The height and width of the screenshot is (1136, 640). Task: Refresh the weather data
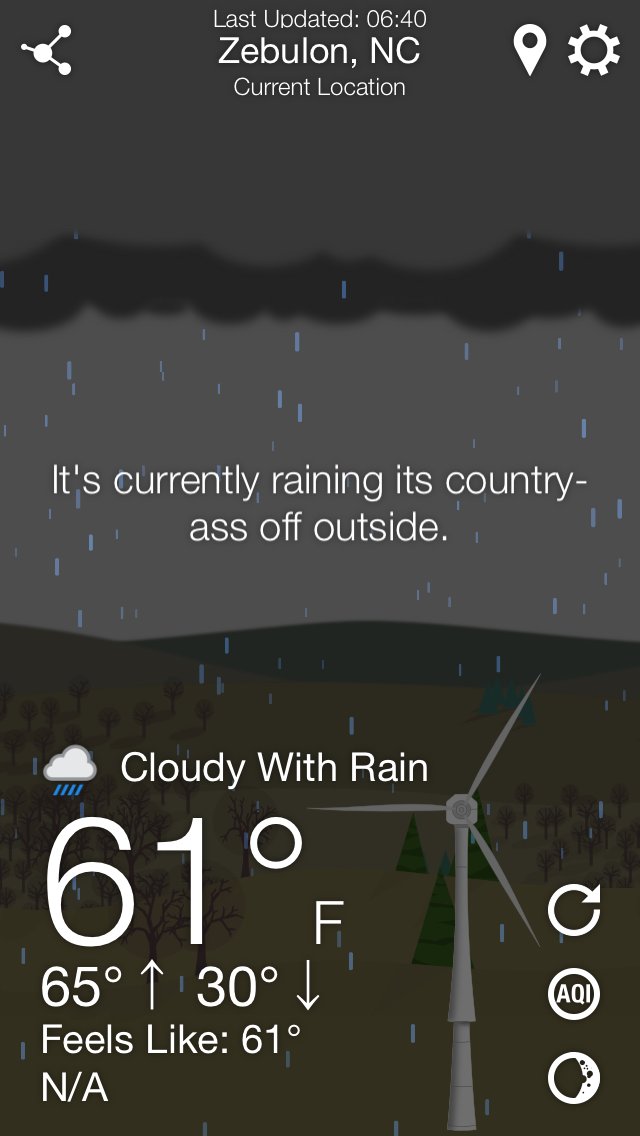574,910
